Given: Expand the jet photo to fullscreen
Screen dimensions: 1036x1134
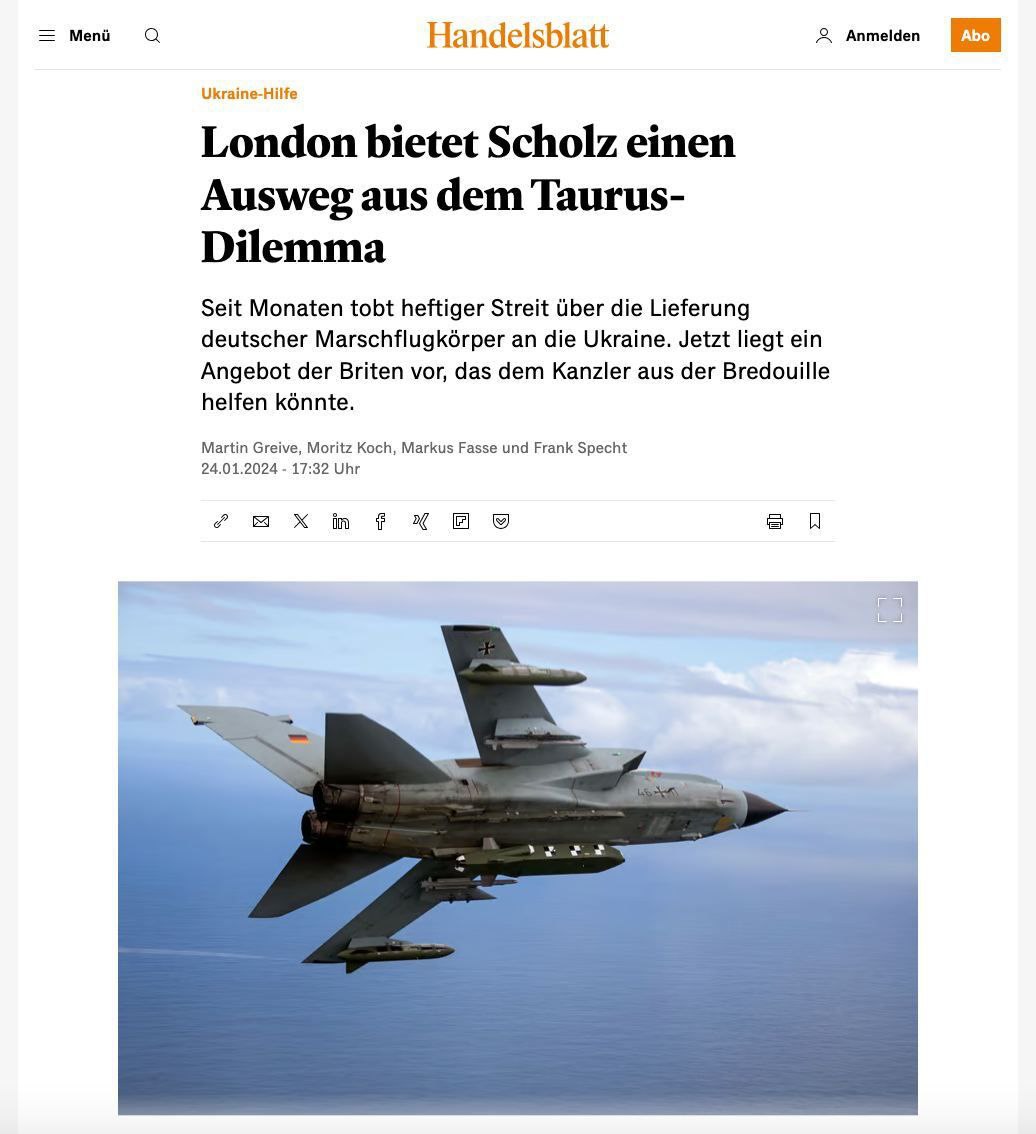Looking at the screenshot, I should click(x=890, y=610).
